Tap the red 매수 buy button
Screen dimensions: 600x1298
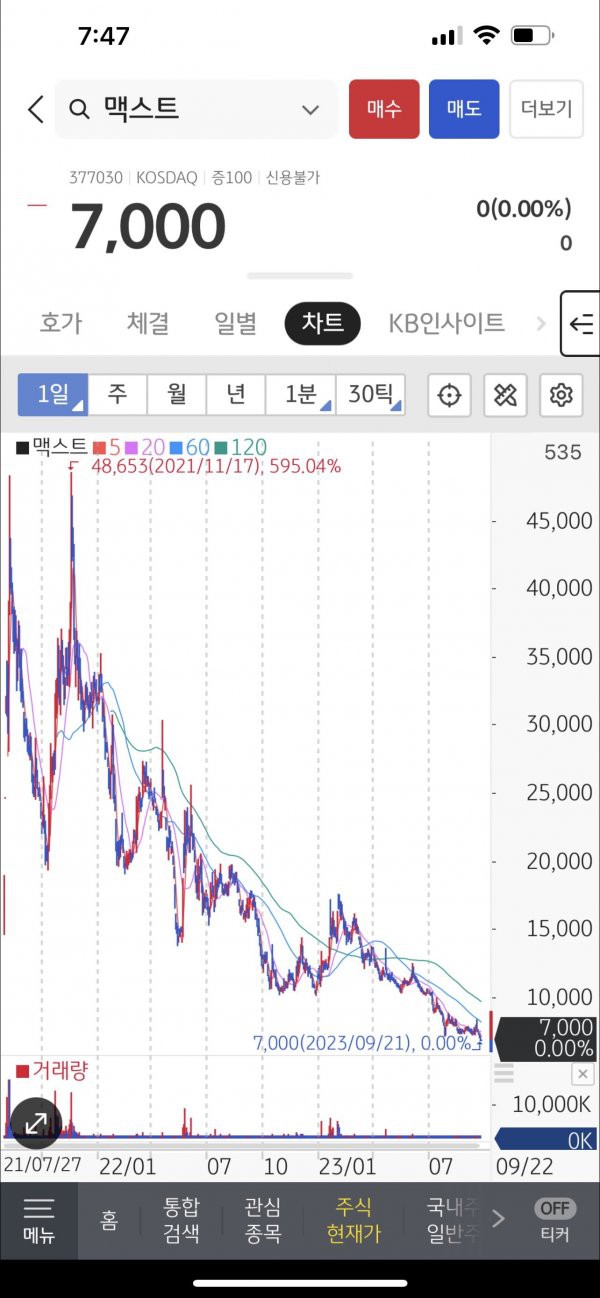(384, 109)
